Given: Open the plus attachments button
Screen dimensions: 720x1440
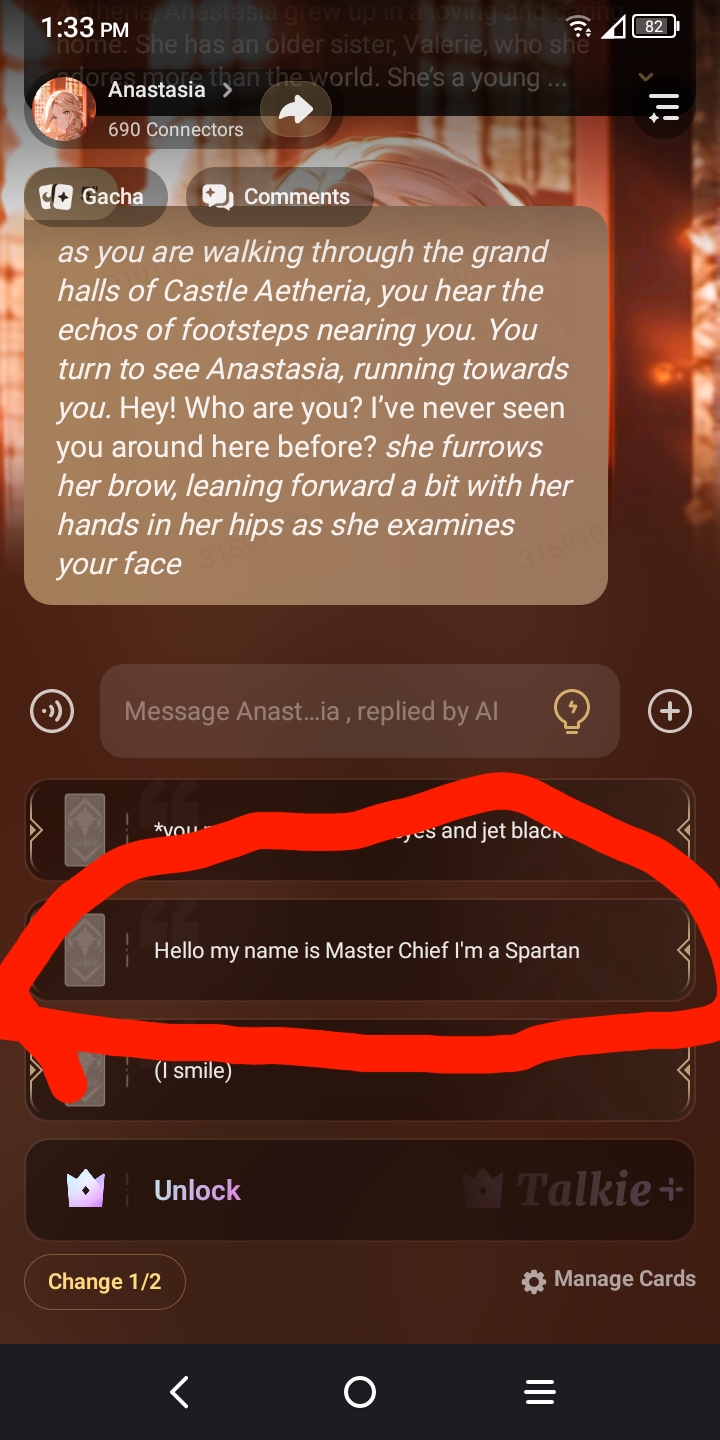Looking at the screenshot, I should [x=669, y=712].
